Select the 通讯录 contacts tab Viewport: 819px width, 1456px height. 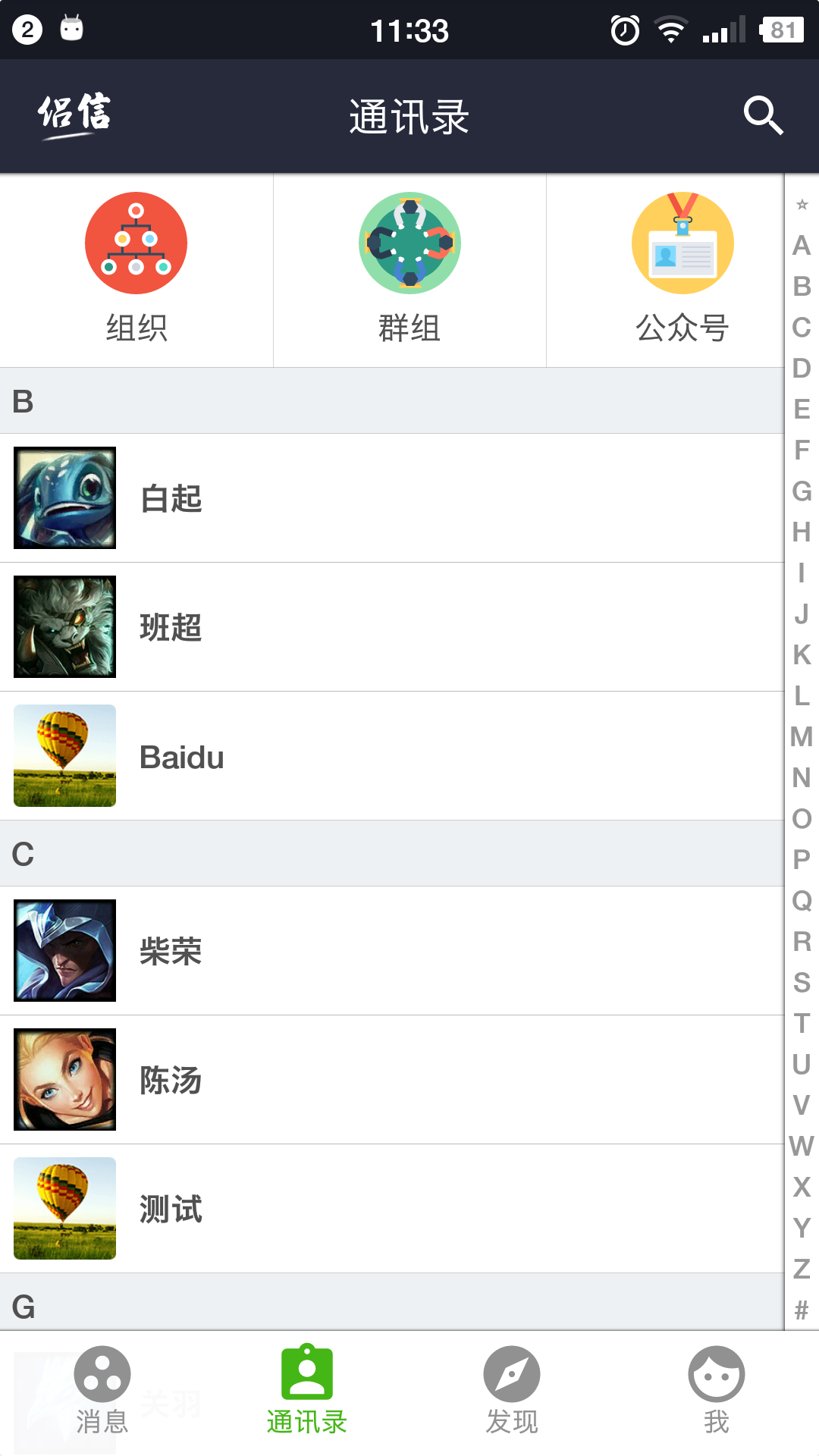pyautogui.click(x=307, y=1392)
